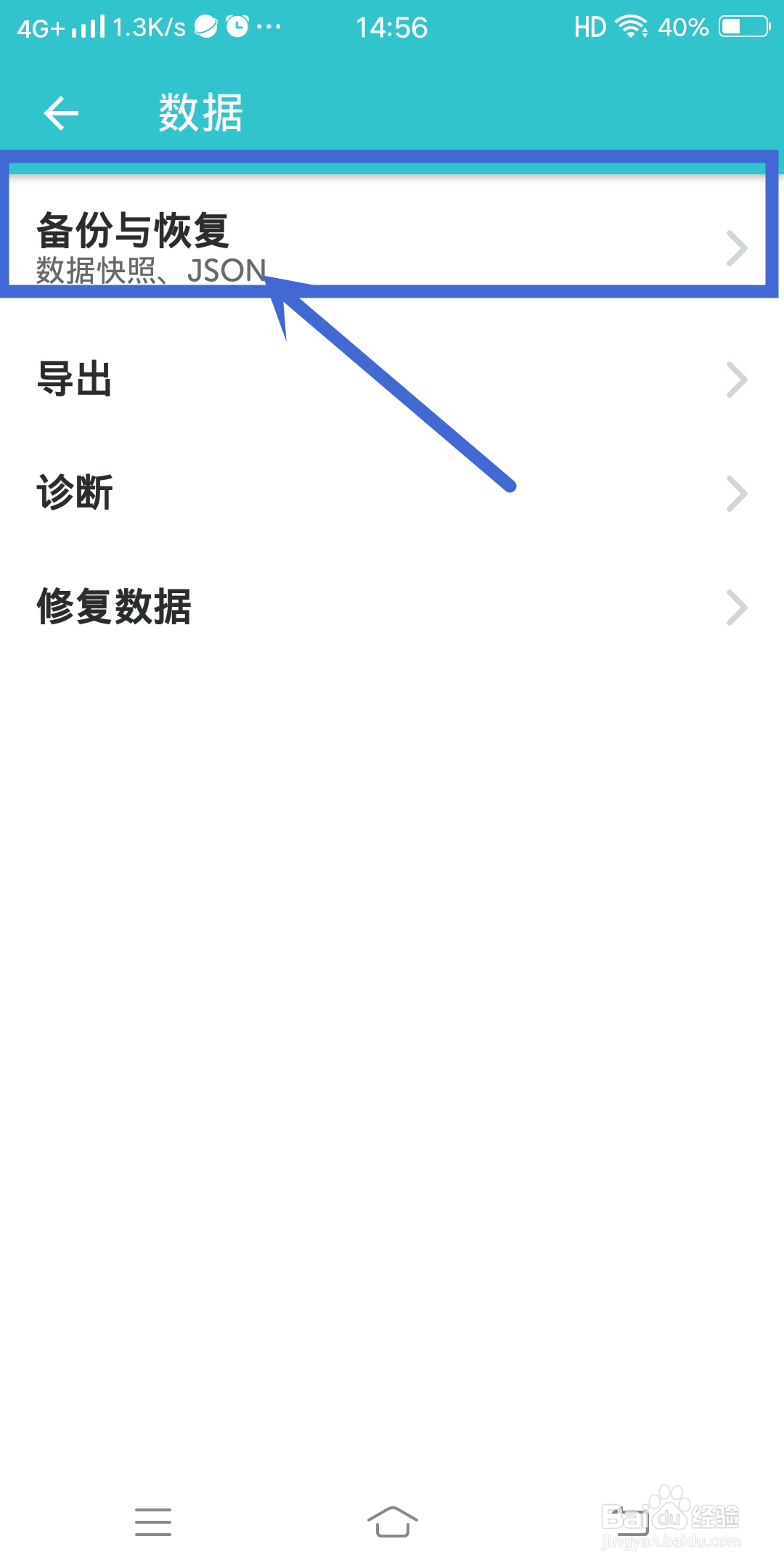Tap the 数据快照、JSON subtitle text
The image size is (784, 1568).
149,271
